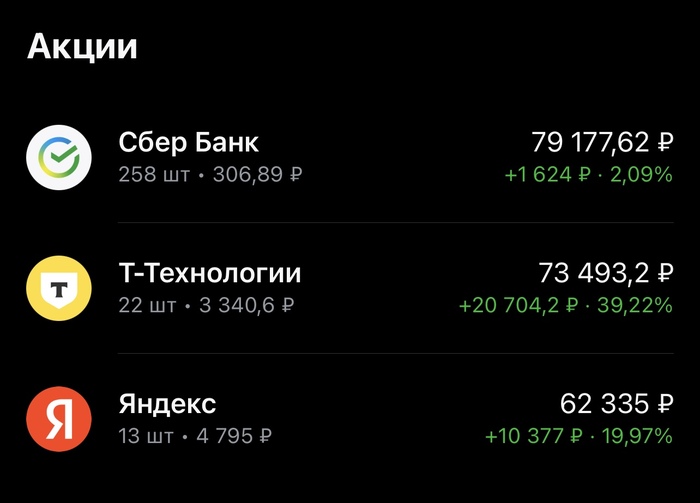The width and height of the screenshot is (700, 503).
Task: View Т-Технологии stock details
Action: pos(350,288)
